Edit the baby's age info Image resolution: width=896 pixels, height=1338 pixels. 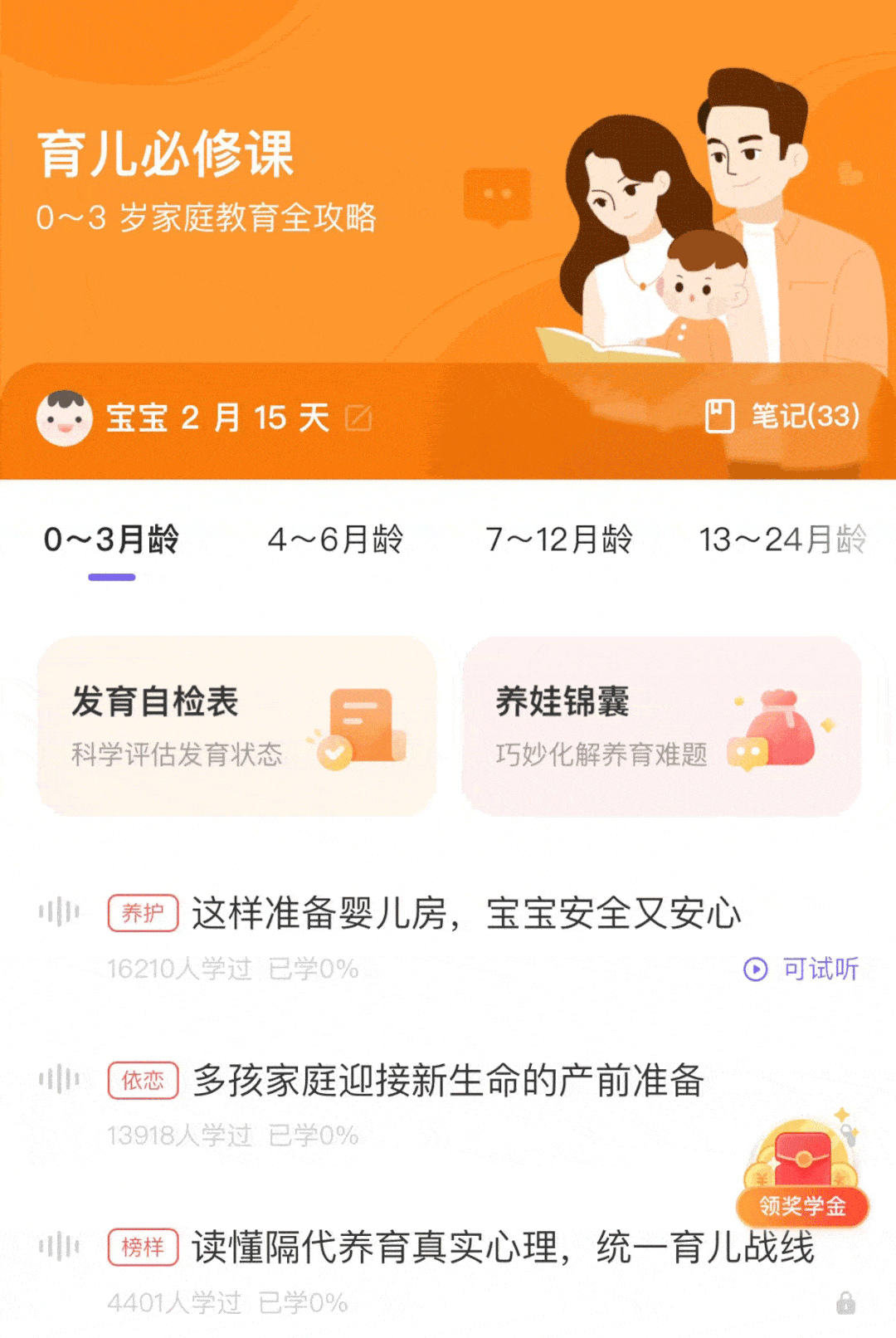(x=358, y=418)
